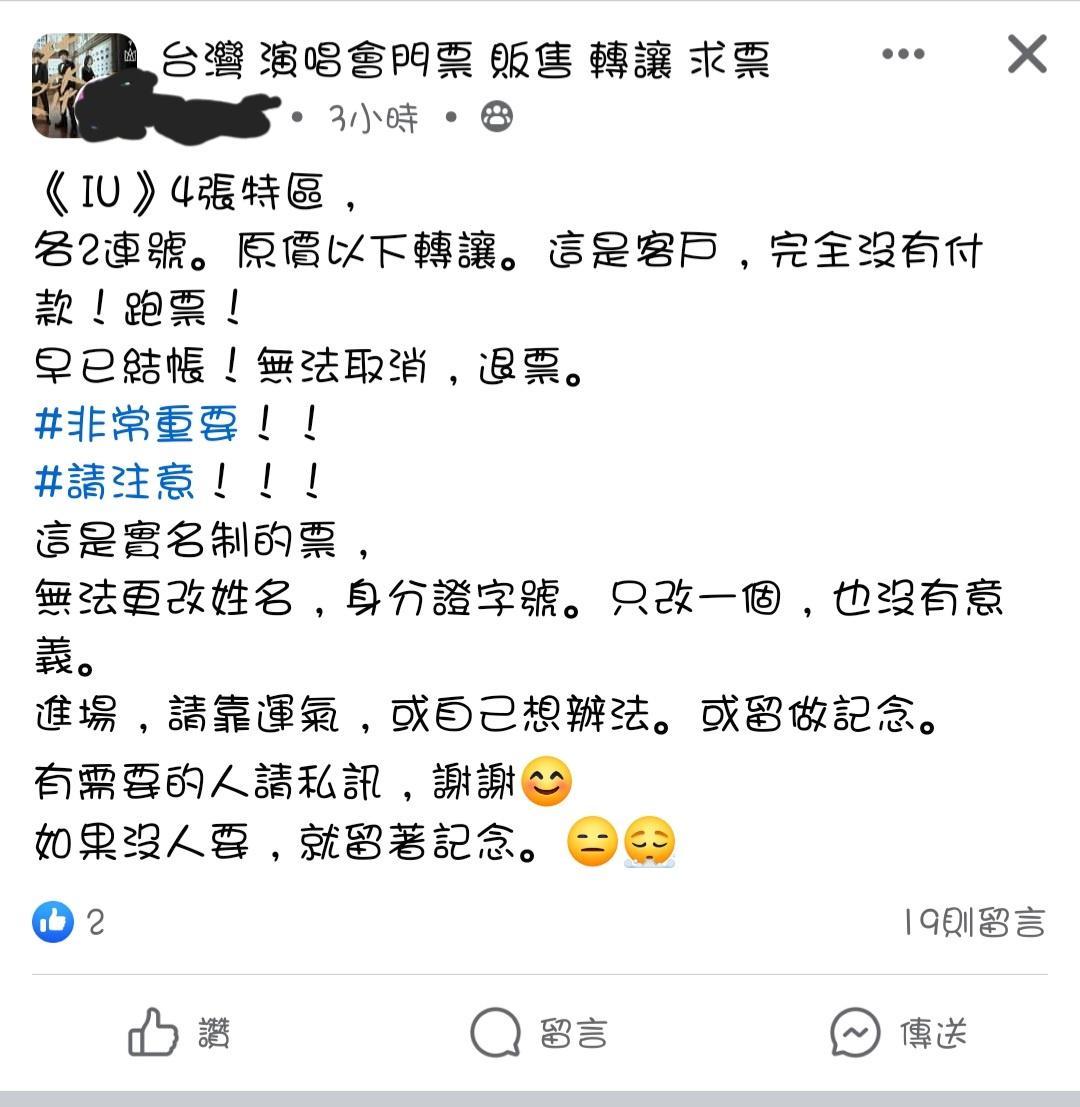Open the #請注意 hashtag
The image size is (1080, 1107).
click(116, 483)
